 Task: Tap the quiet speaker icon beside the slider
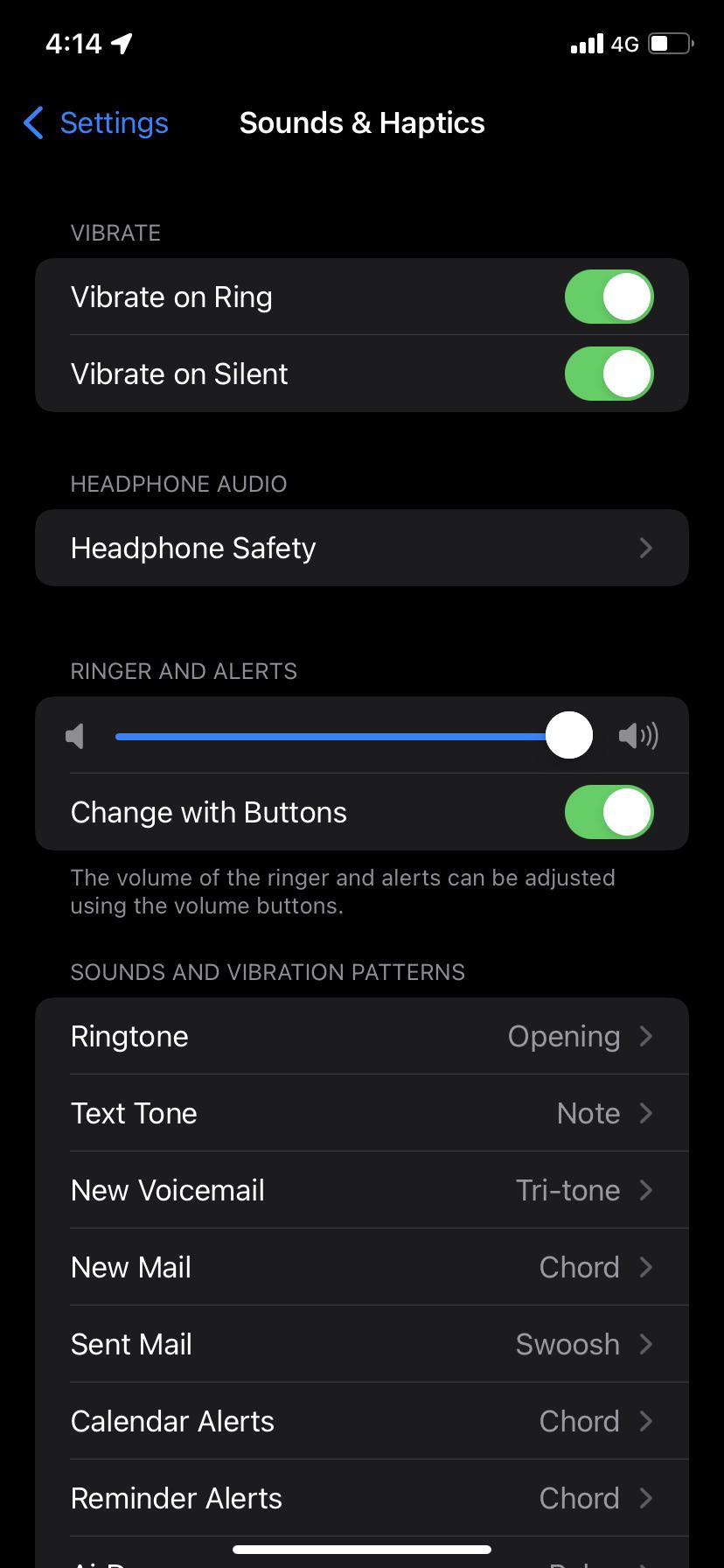74,735
